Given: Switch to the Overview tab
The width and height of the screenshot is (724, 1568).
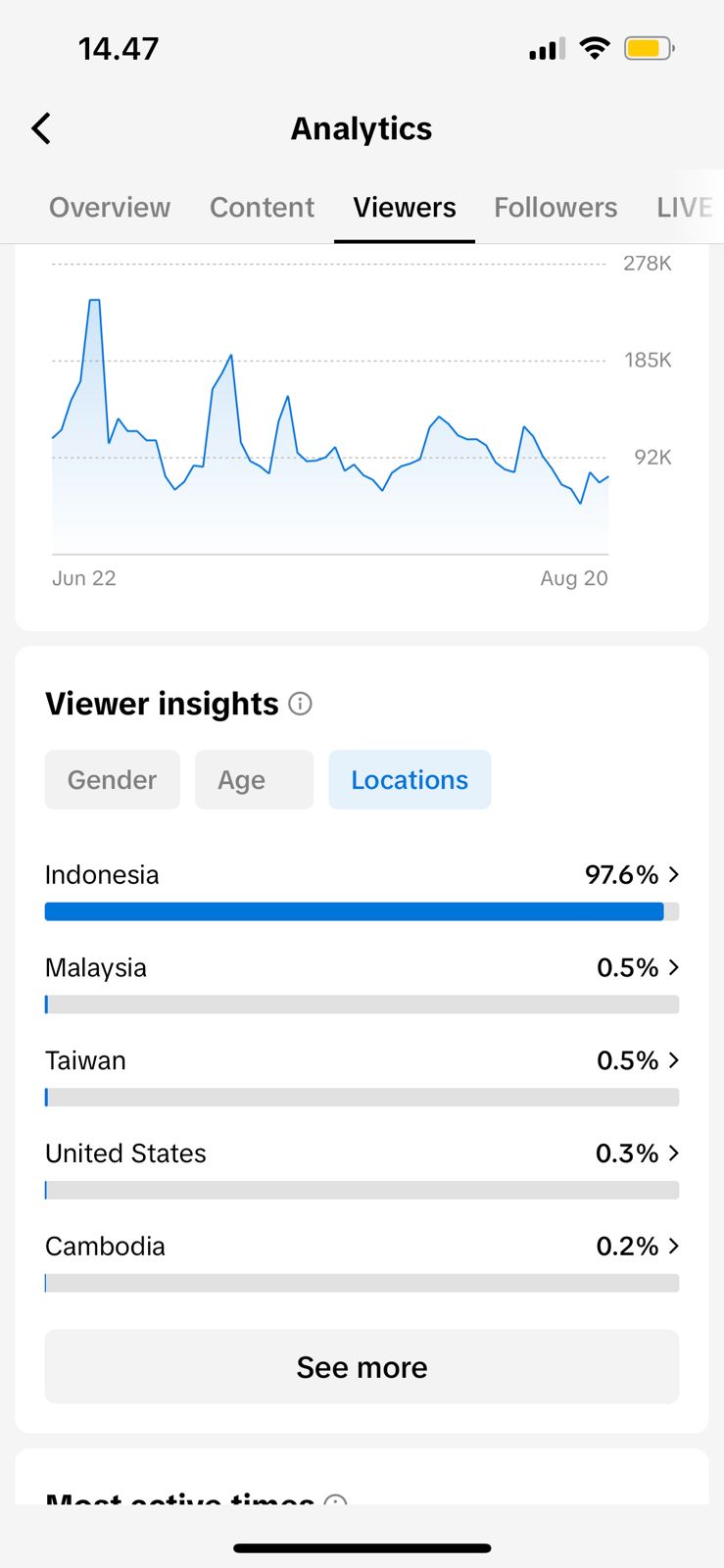Looking at the screenshot, I should tap(110, 208).
